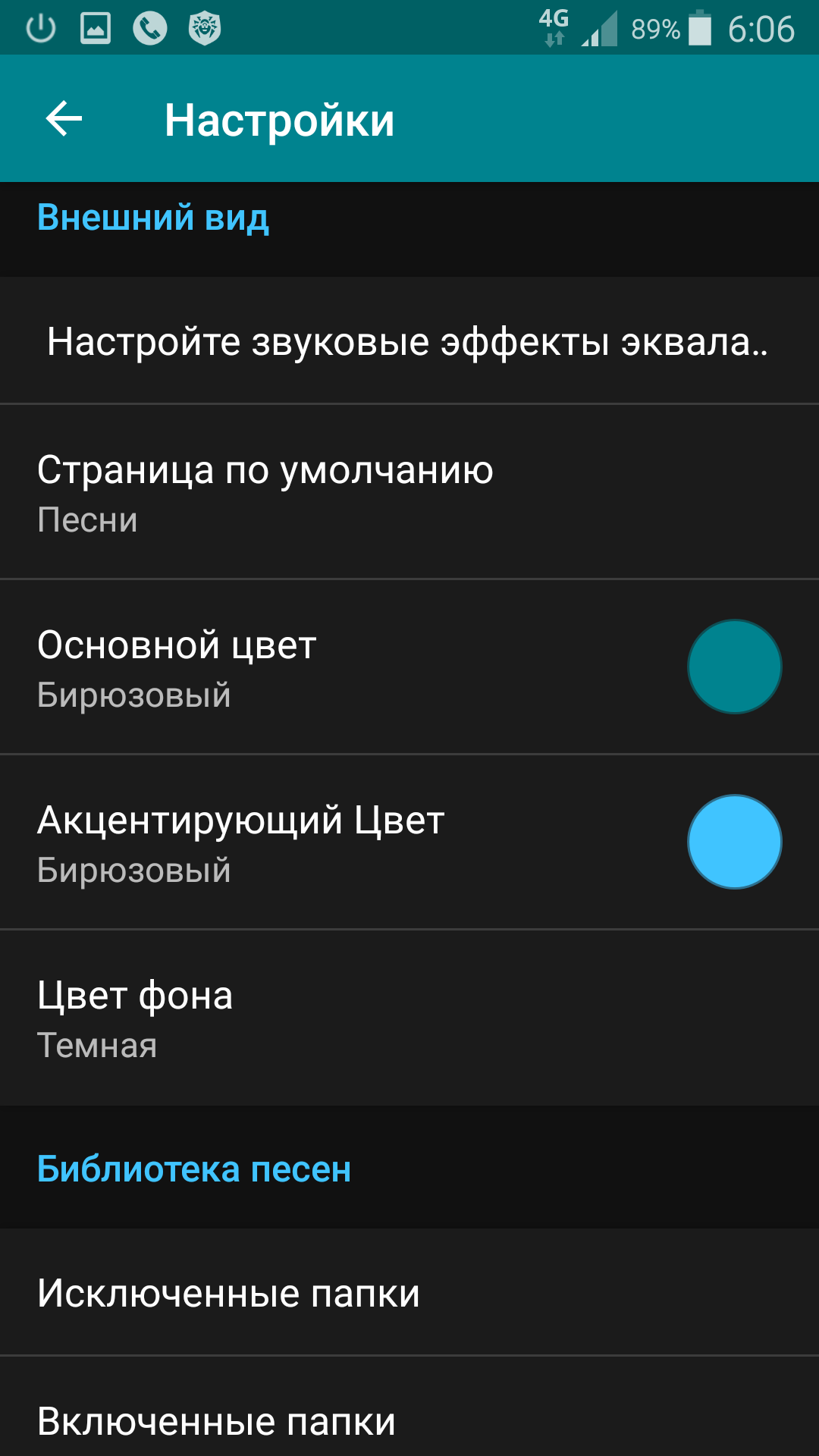Open Акцентирующий Цвет setting
This screenshot has width=819, height=1456.
409,843
